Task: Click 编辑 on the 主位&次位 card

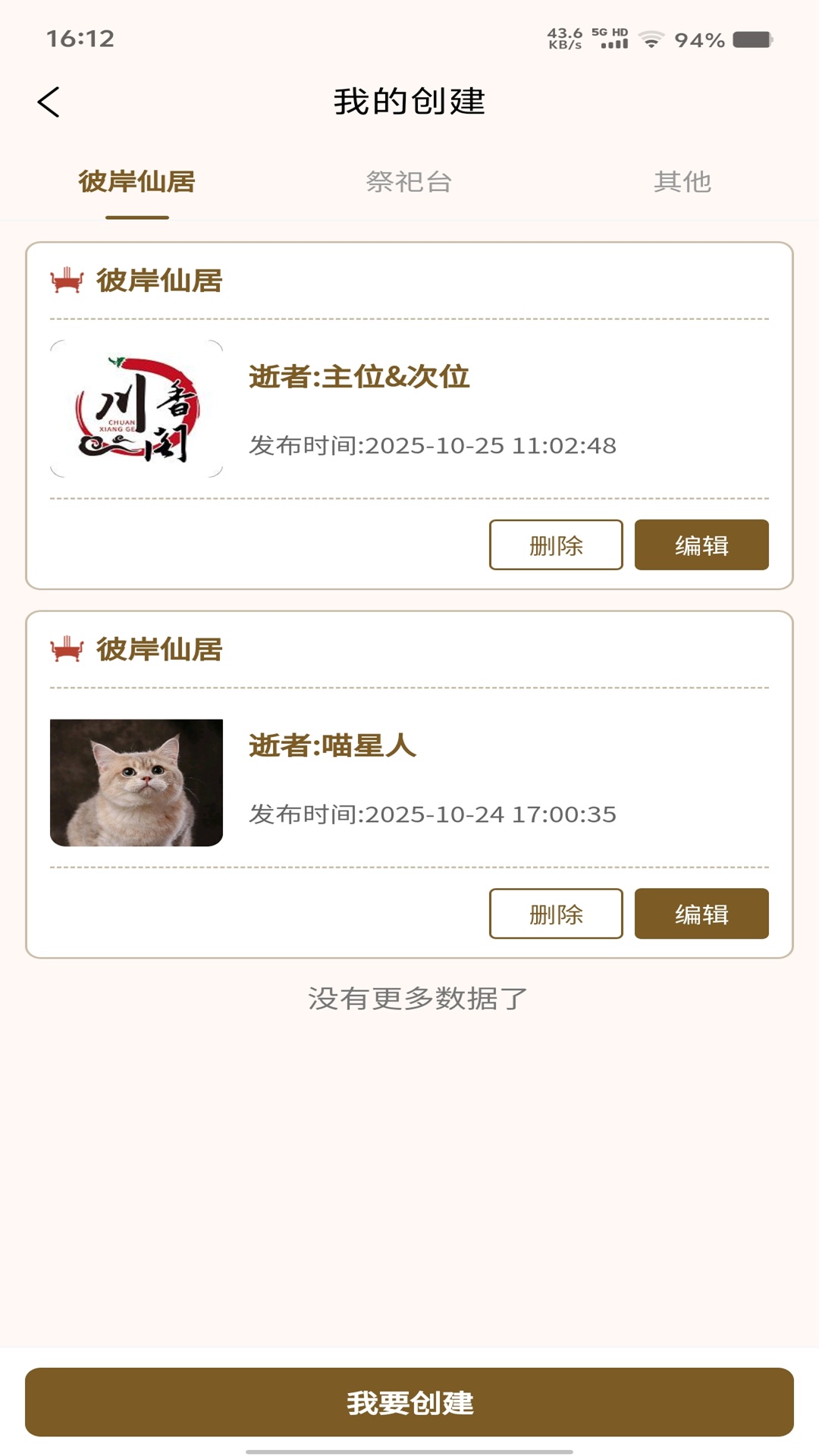Action: tap(701, 544)
